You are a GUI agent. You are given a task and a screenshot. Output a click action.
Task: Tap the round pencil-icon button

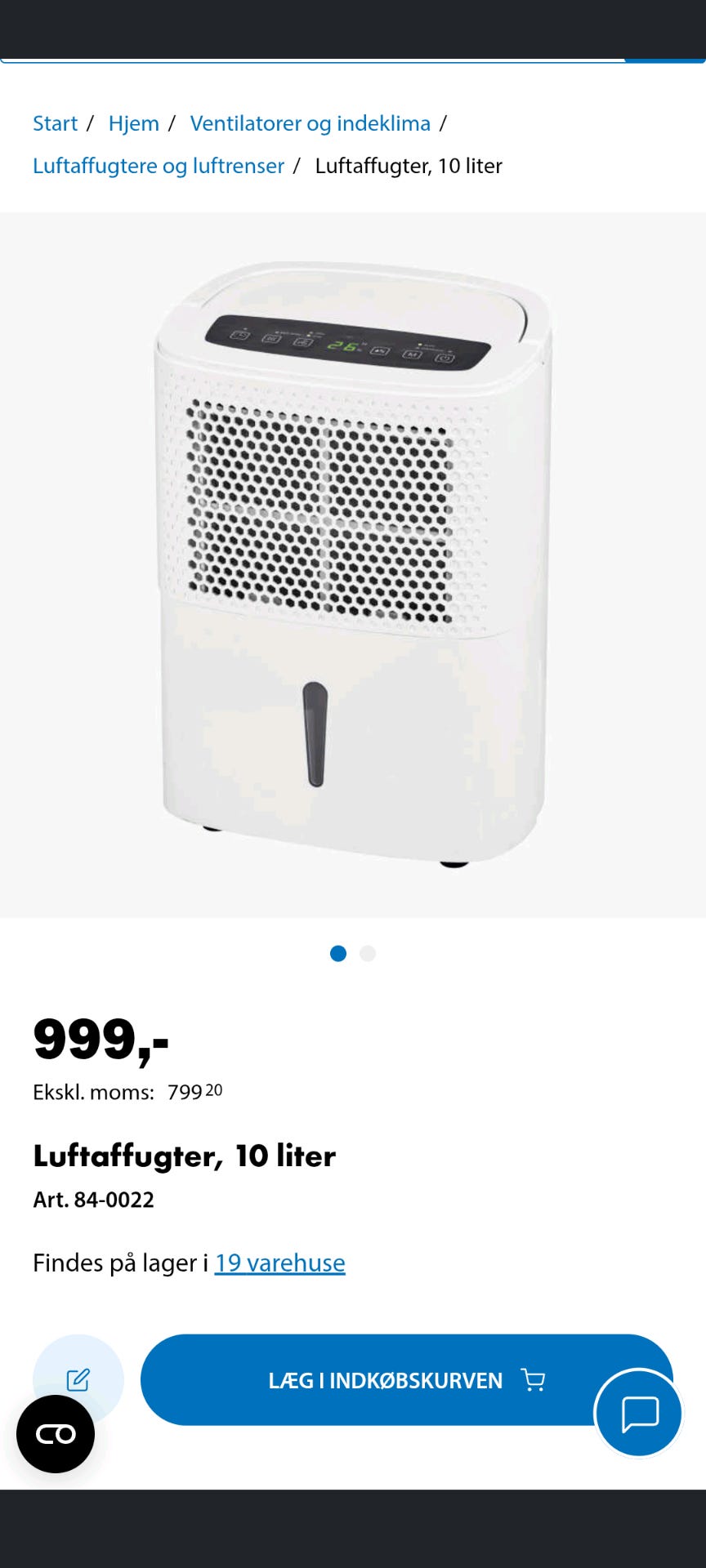point(78,1380)
